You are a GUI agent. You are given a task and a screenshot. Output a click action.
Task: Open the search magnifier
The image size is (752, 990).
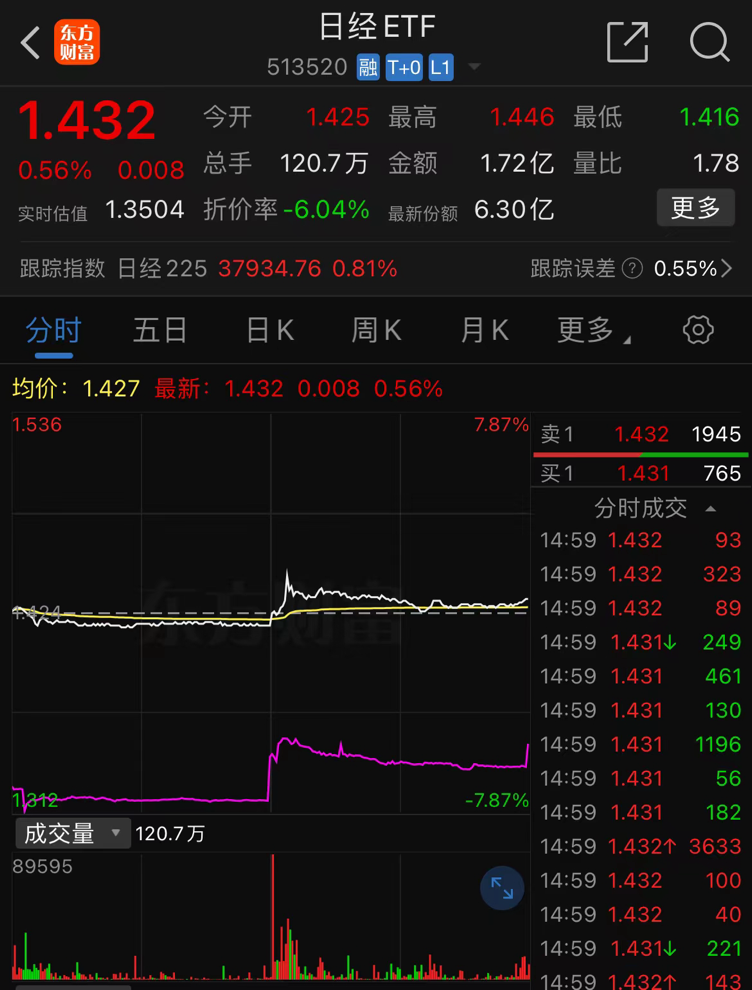tap(709, 42)
